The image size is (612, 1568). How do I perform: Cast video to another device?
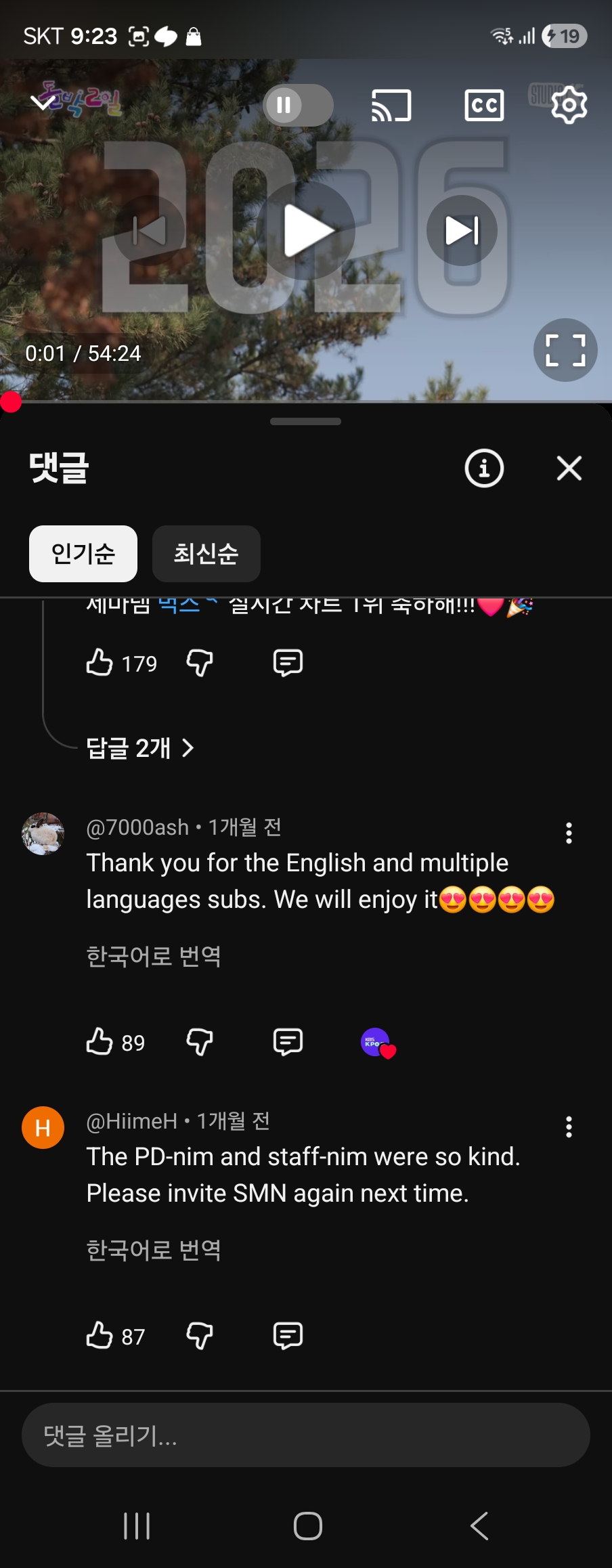pyautogui.click(x=391, y=106)
